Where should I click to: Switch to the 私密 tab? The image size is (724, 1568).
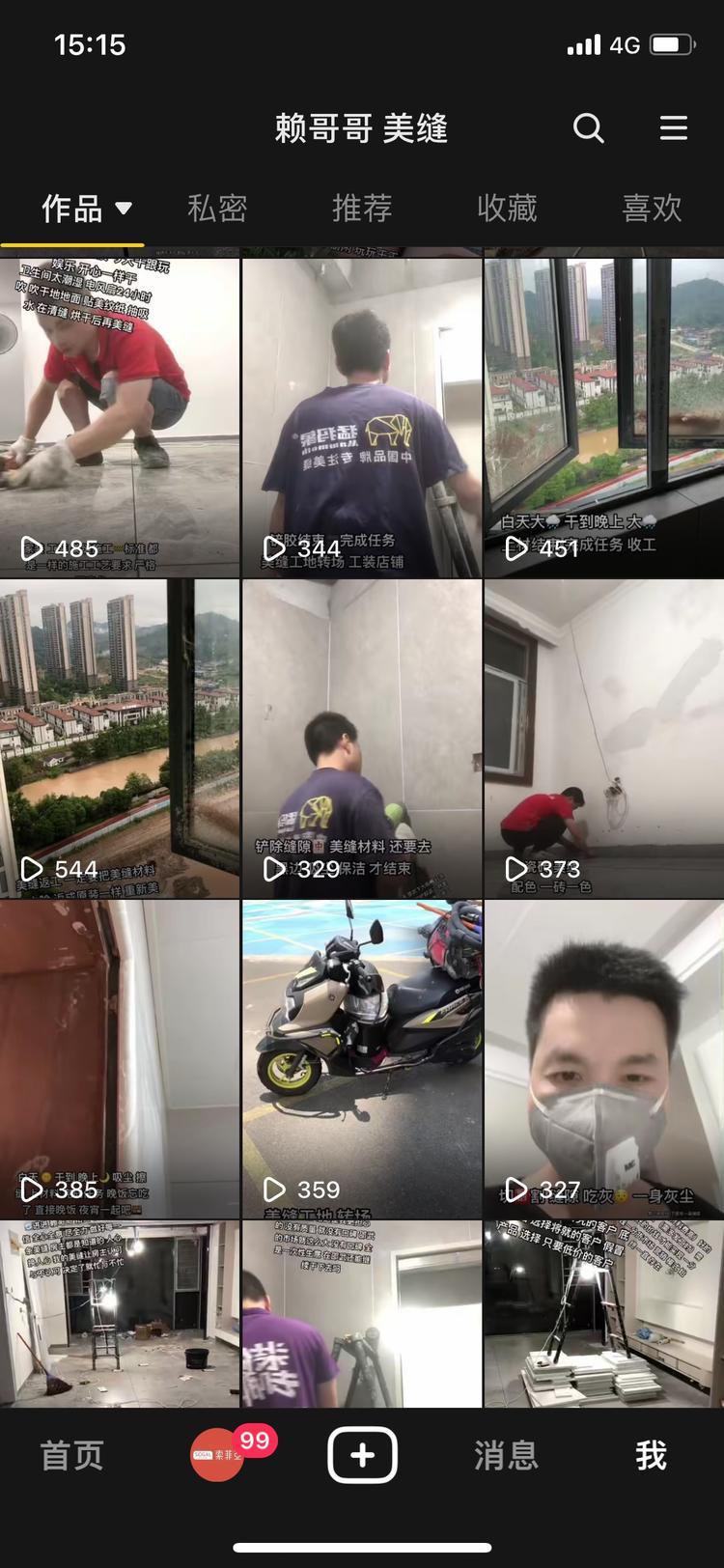click(217, 208)
